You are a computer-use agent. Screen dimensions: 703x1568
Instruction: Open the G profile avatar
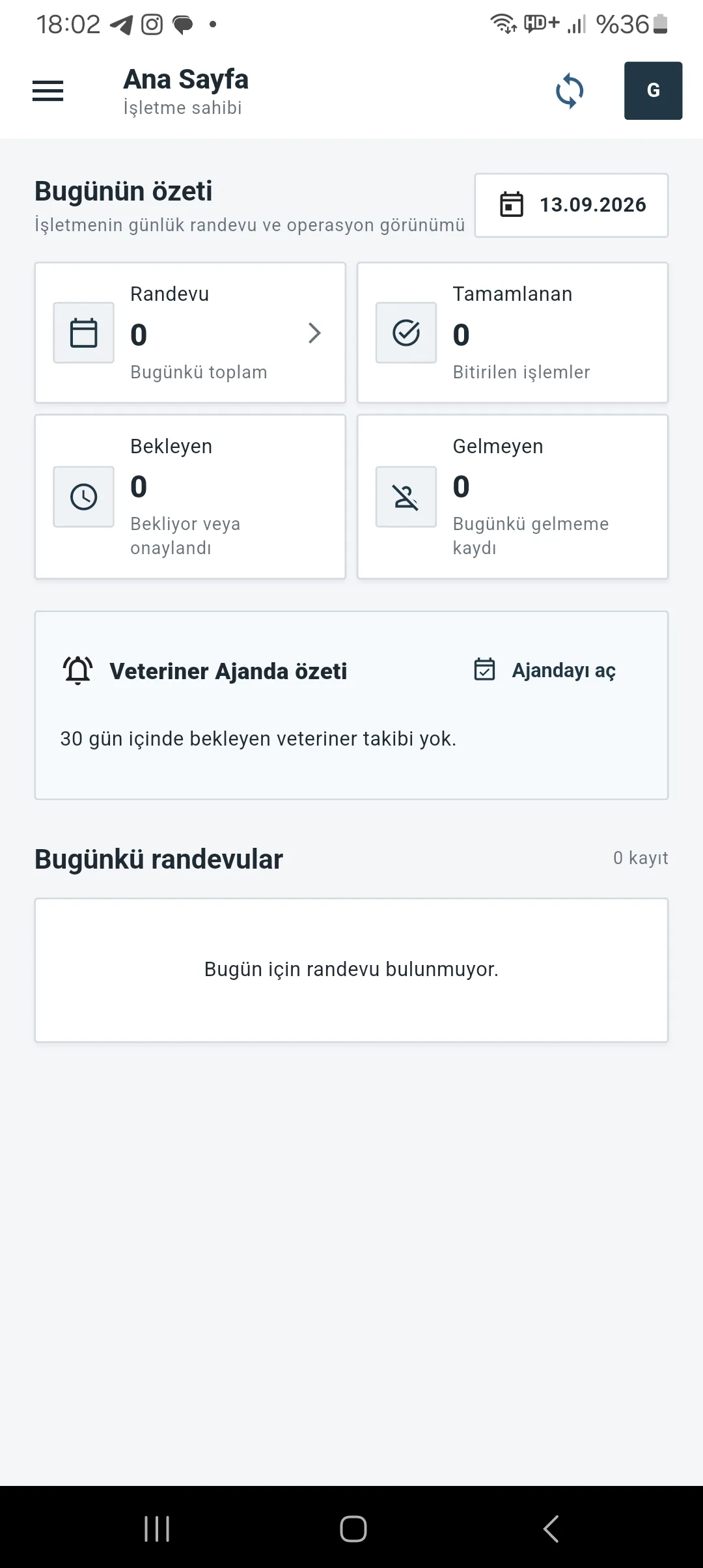tap(653, 91)
